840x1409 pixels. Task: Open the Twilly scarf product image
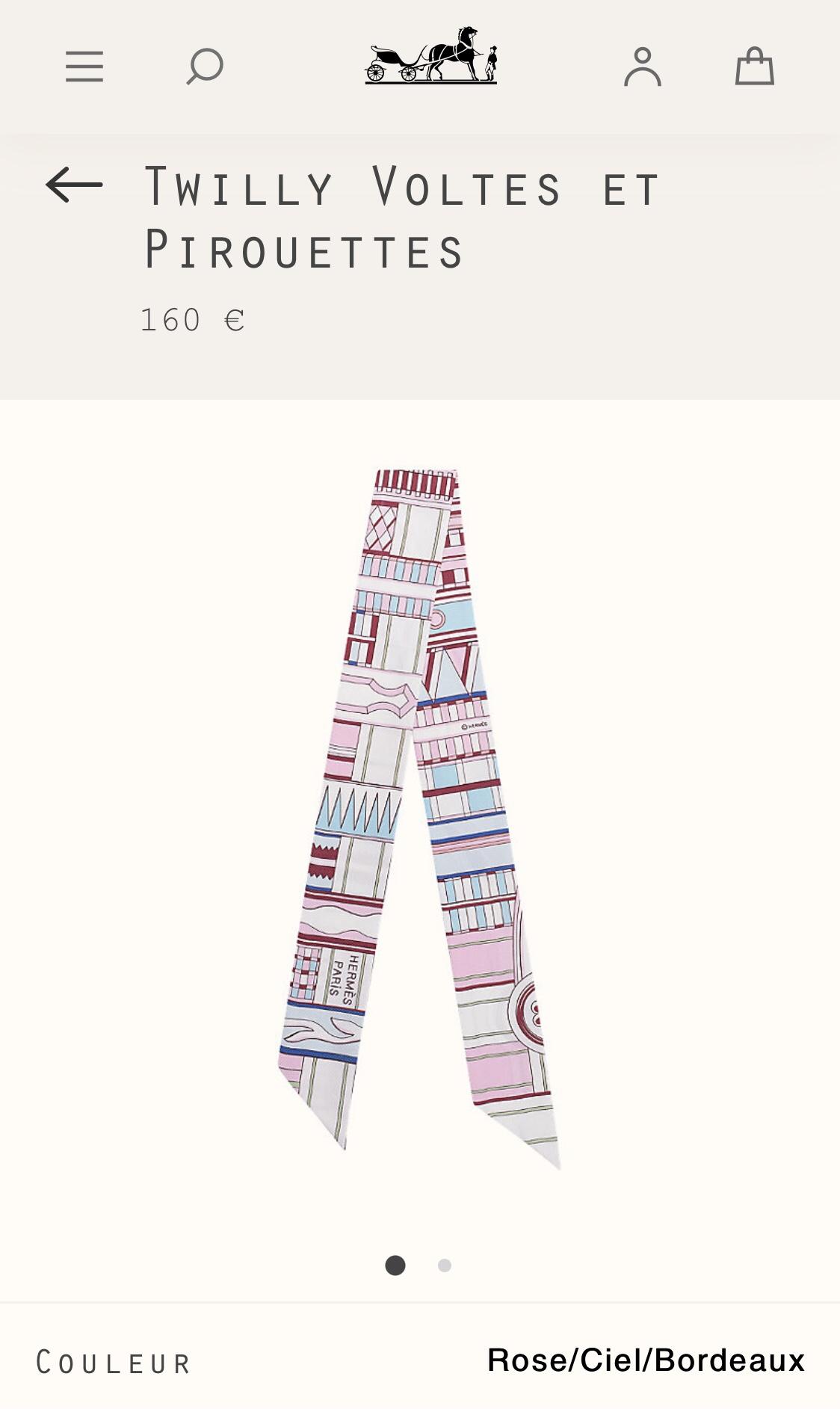[419, 818]
